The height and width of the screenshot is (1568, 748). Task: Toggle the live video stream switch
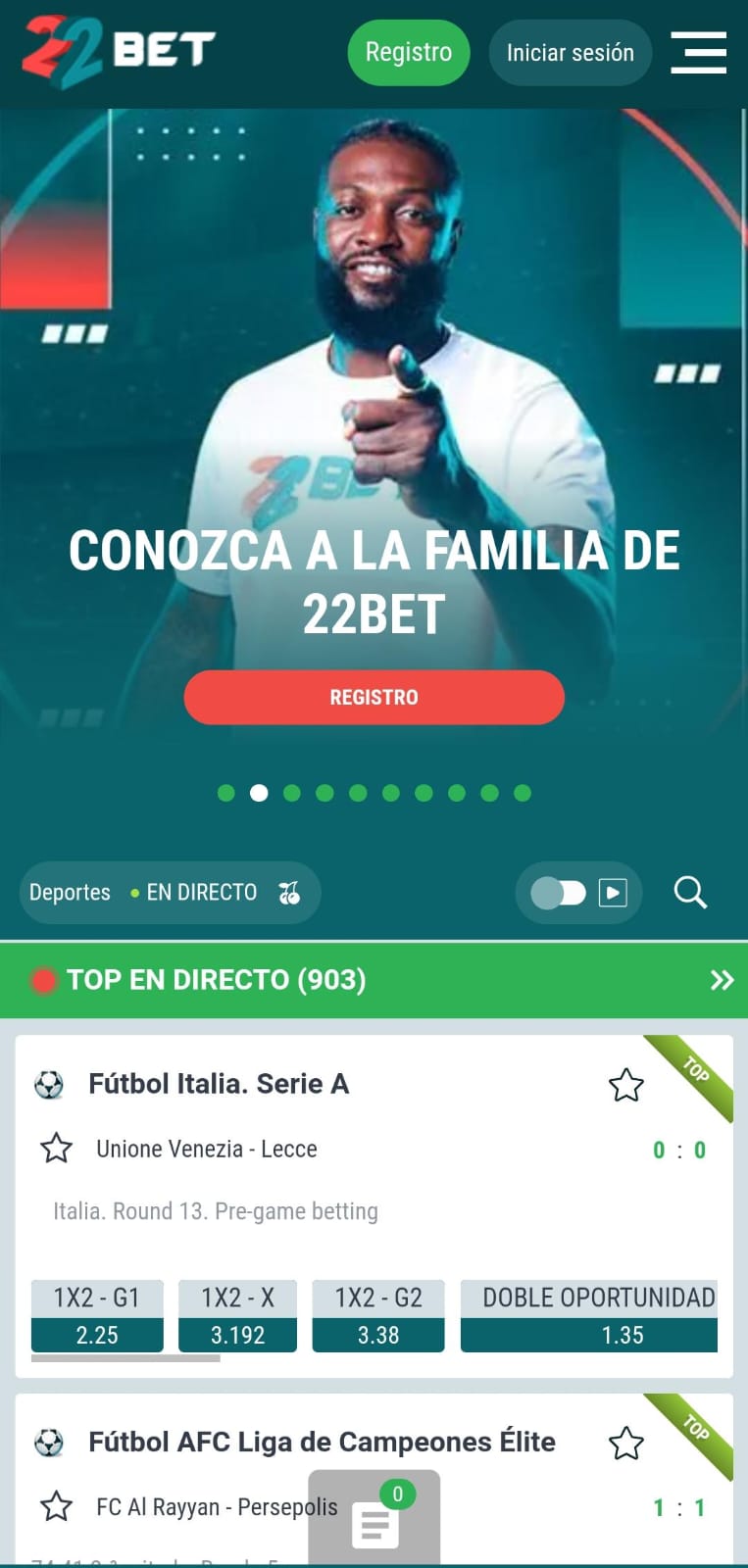click(x=559, y=893)
